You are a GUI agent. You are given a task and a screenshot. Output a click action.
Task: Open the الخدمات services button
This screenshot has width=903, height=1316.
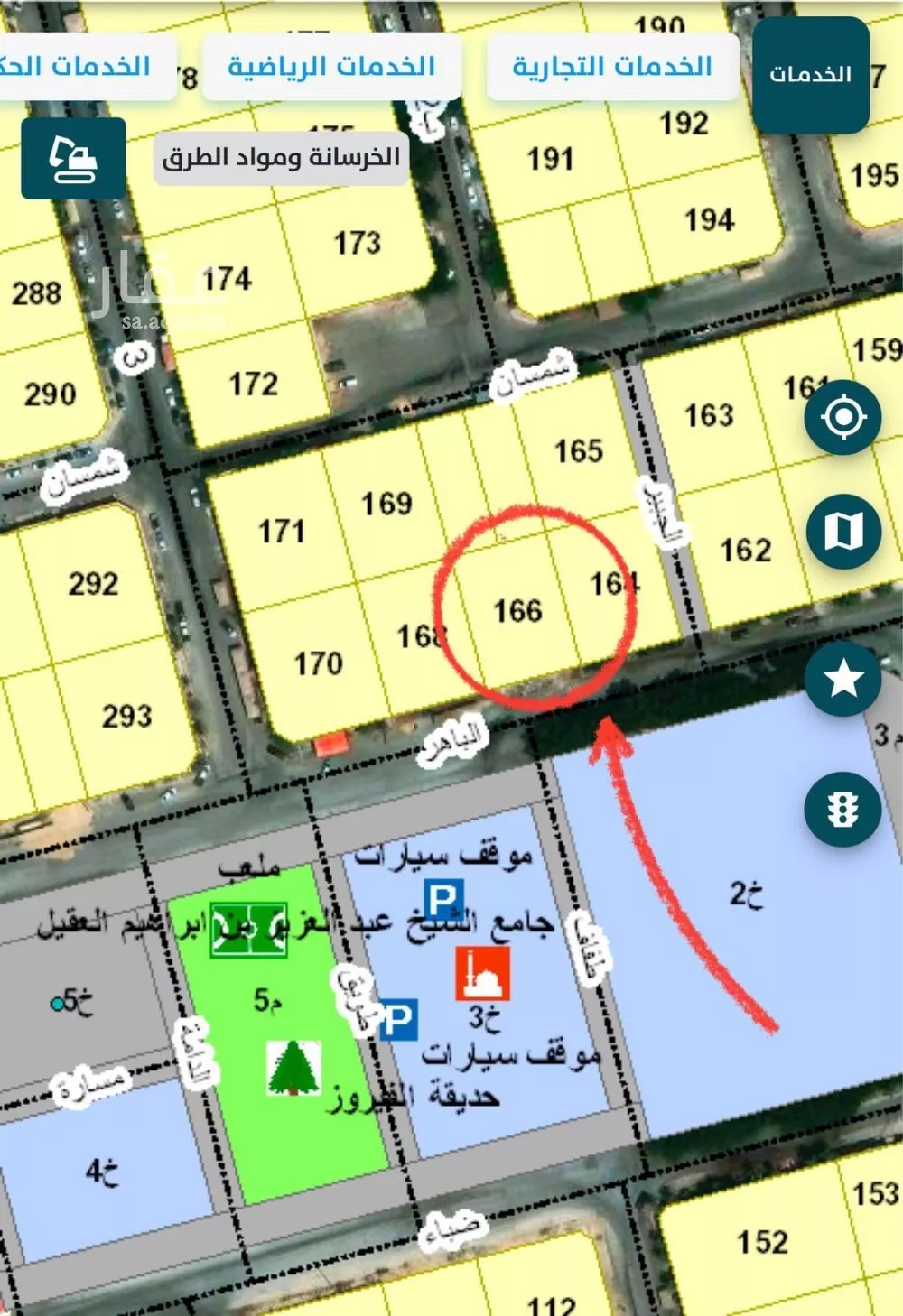pos(810,74)
